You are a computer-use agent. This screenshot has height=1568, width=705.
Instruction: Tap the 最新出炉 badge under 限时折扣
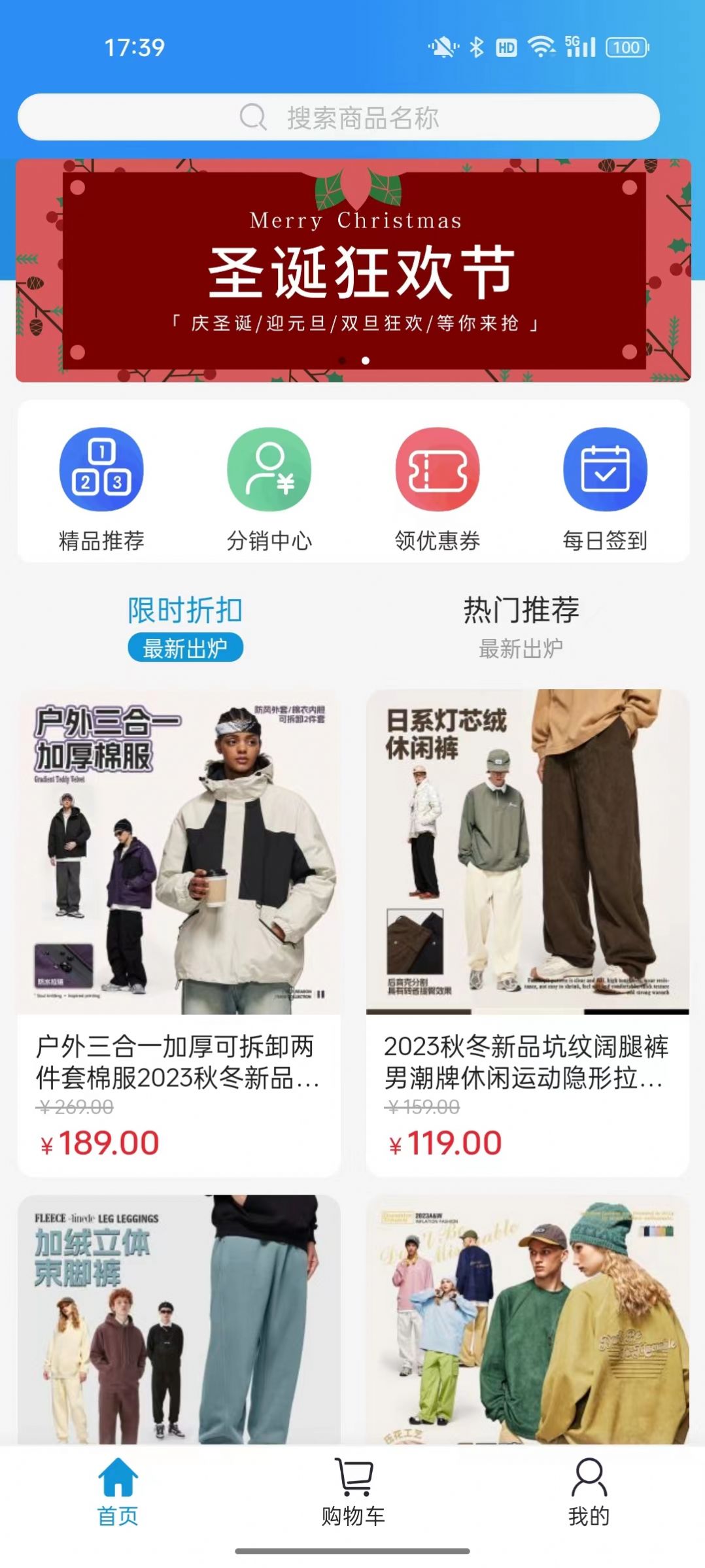click(186, 648)
